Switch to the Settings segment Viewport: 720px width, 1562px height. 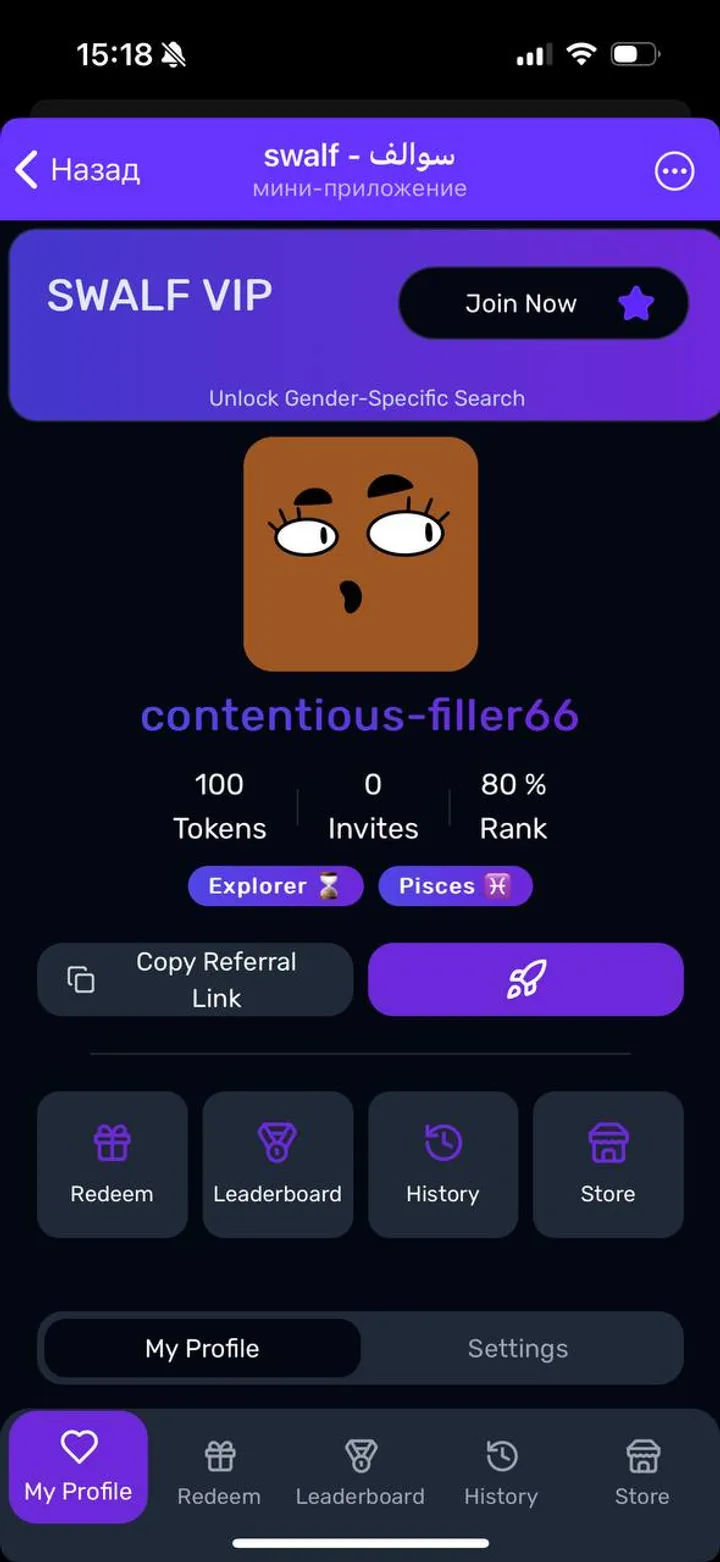518,1348
